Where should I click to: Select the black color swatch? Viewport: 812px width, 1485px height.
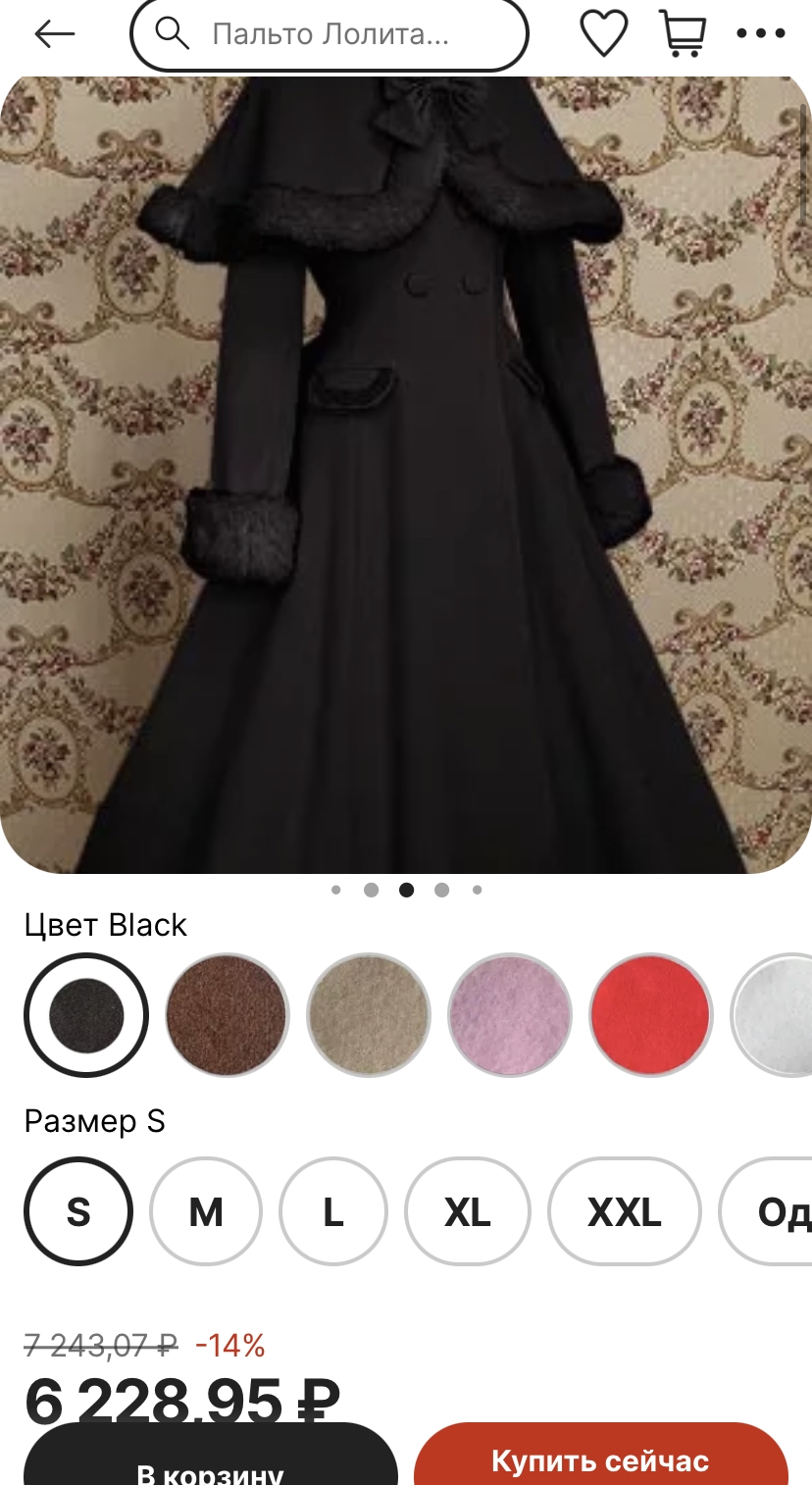pos(86,1014)
